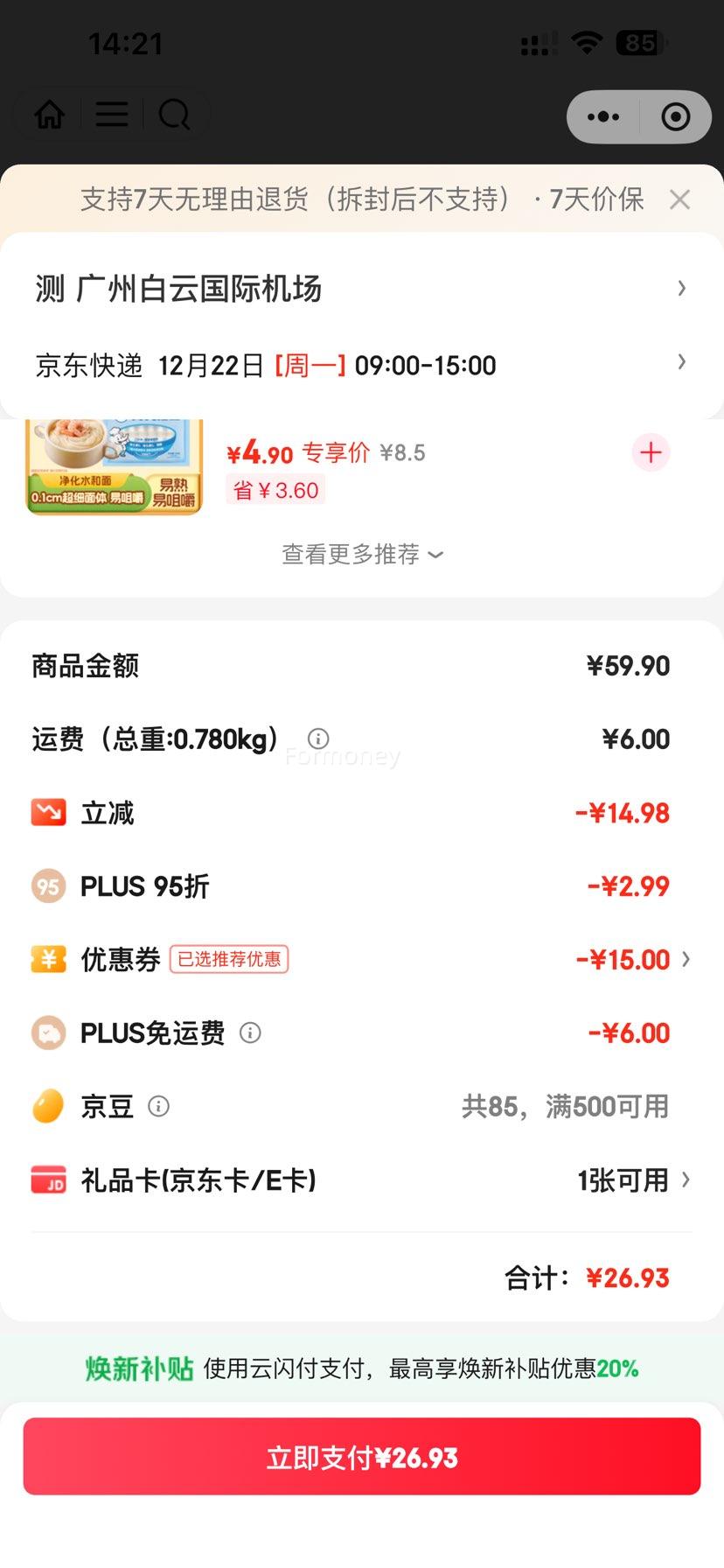Select the PLUS 95折 circular icon
This screenshot has height=1568, width=724.
tap(48, 885)
